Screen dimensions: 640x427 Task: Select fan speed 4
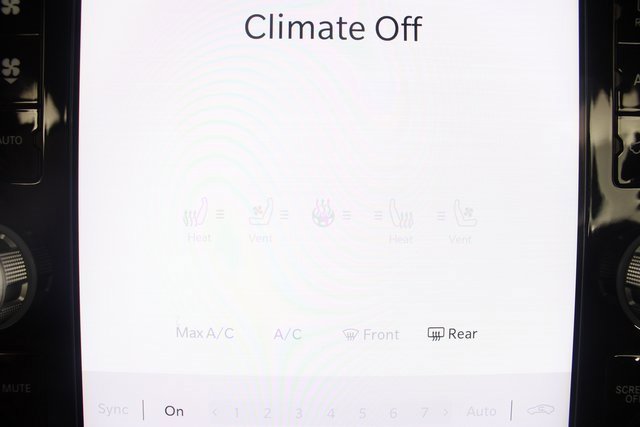[x=331, y=412]
